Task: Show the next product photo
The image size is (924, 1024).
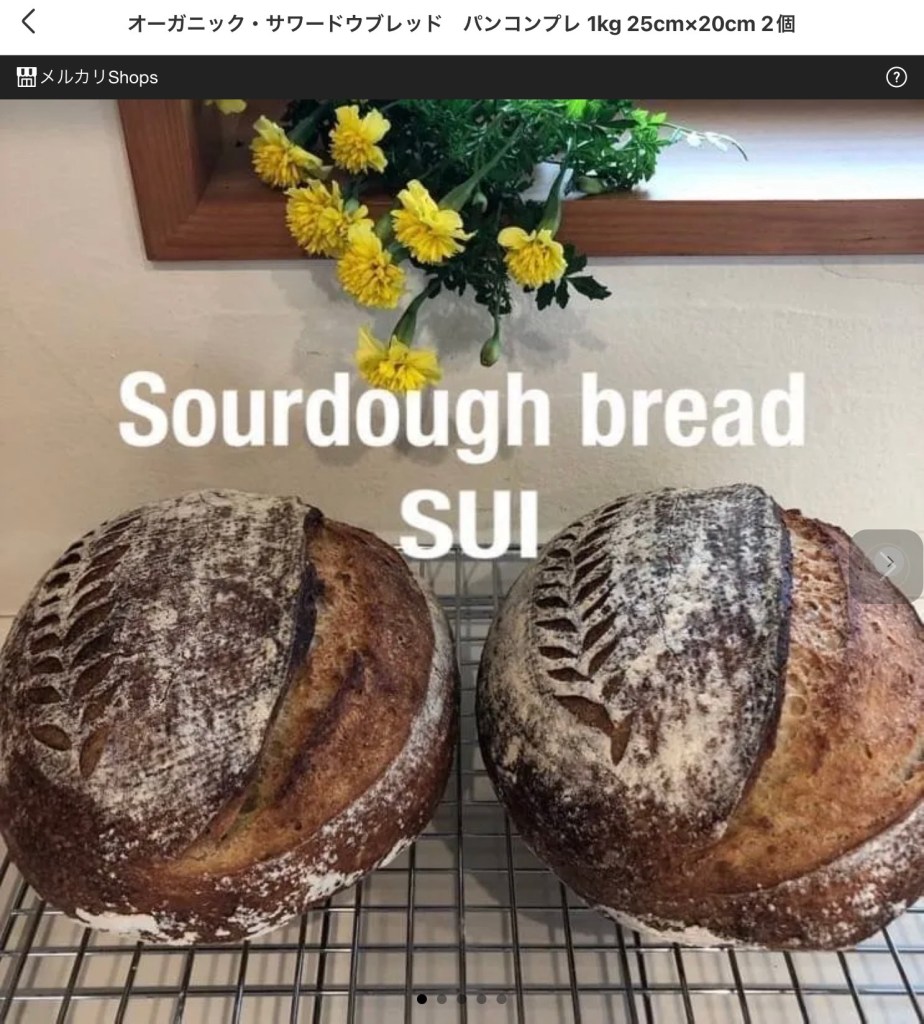Action: coord(888,564)
